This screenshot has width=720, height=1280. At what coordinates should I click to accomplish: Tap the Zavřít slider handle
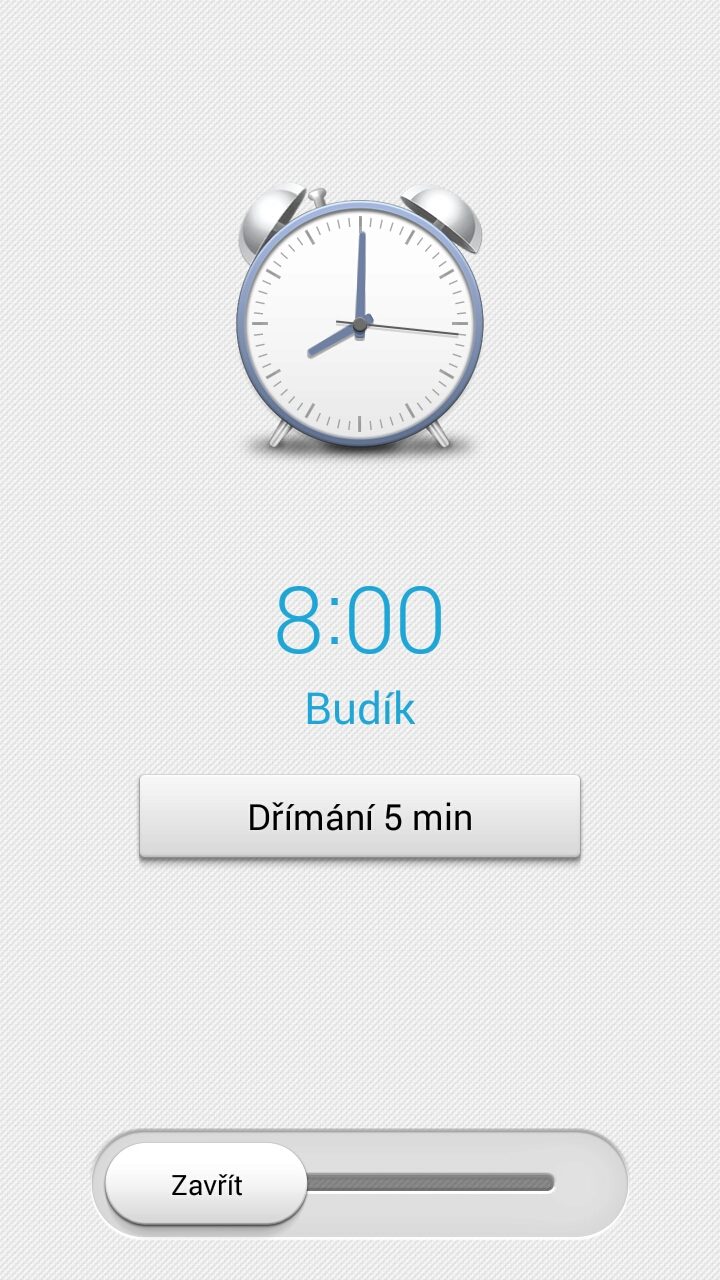point(206,1185)
